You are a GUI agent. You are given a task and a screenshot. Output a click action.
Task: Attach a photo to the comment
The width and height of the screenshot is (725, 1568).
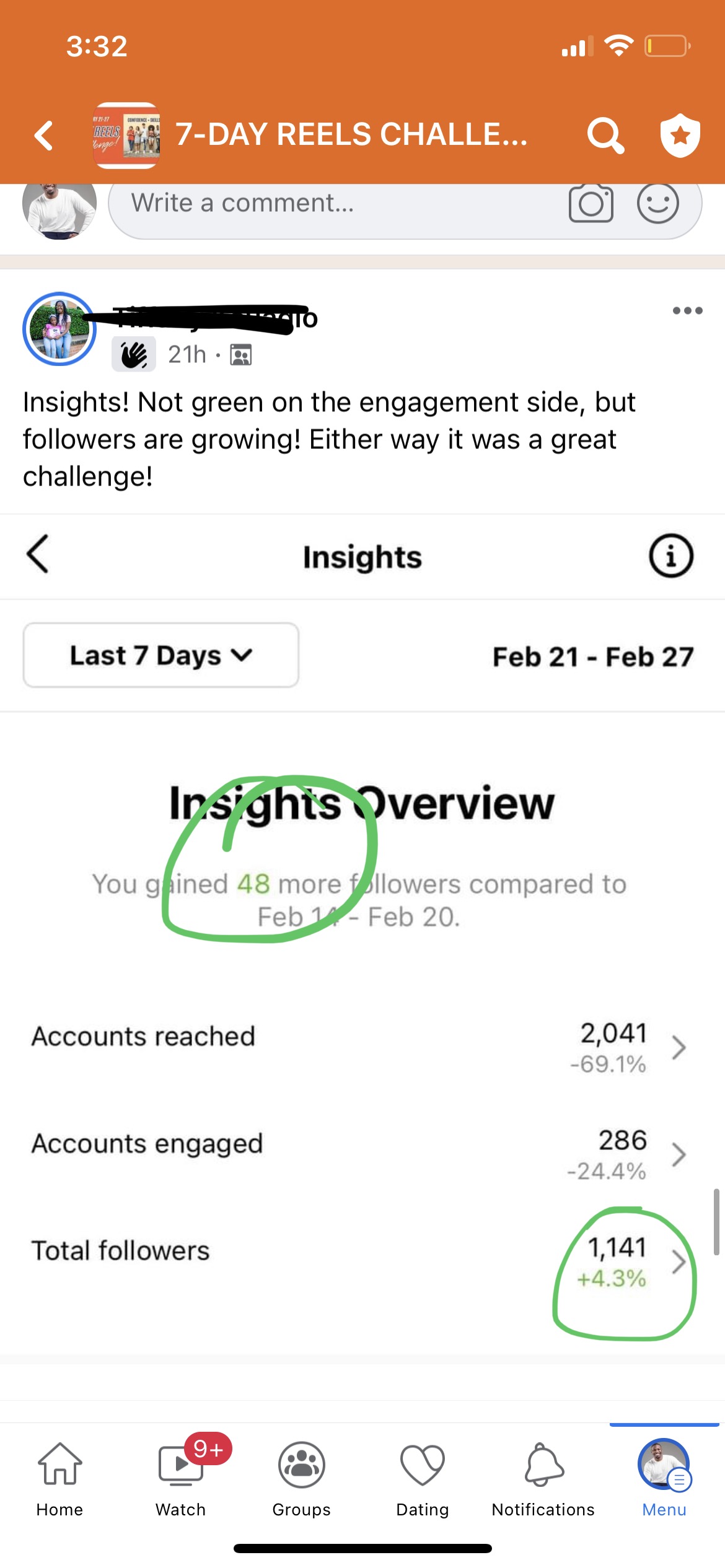click(x=591, y=204)
